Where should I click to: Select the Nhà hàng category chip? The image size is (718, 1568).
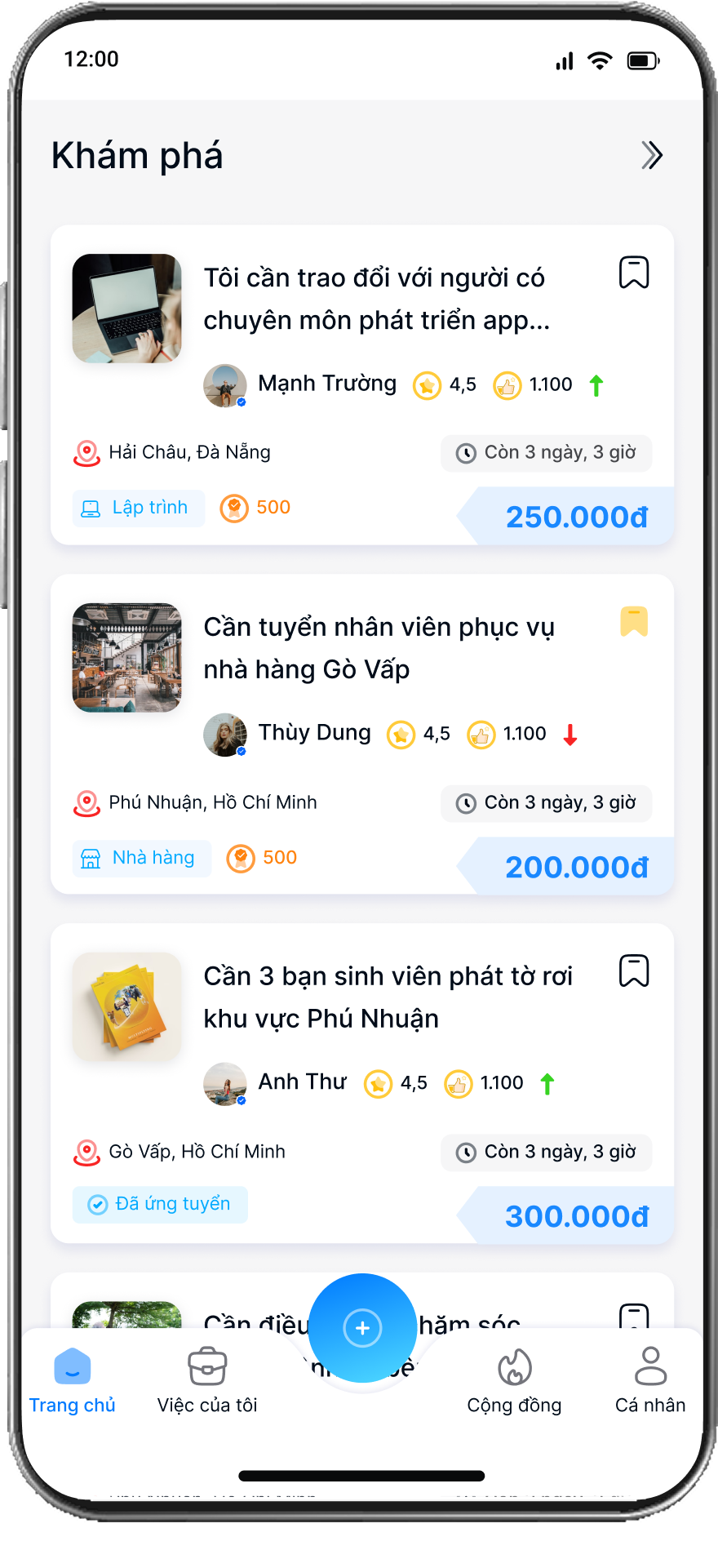click(x=141, y=858)
